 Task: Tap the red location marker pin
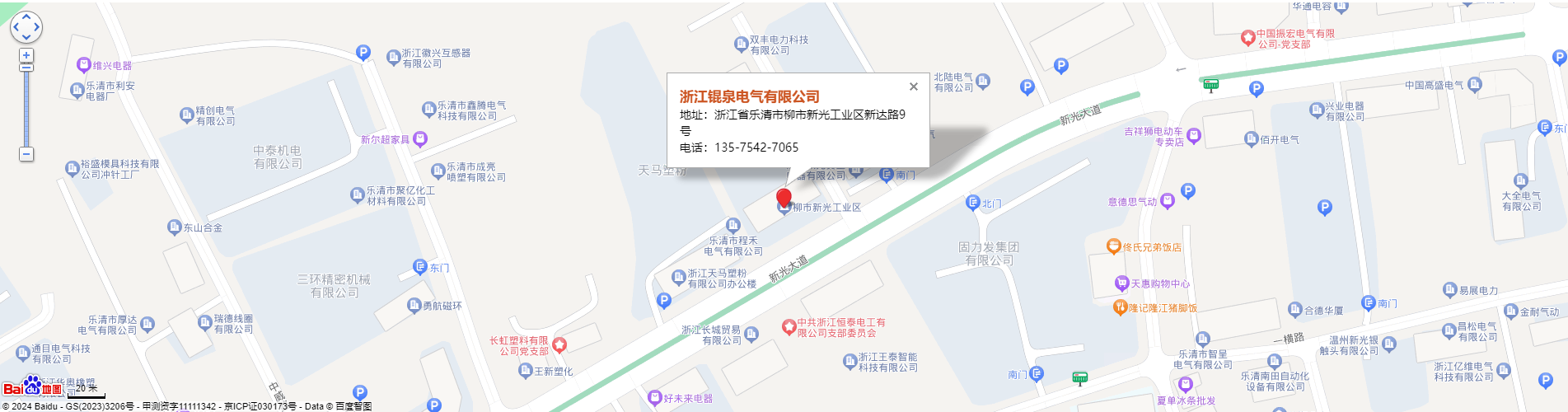point(784,197)
